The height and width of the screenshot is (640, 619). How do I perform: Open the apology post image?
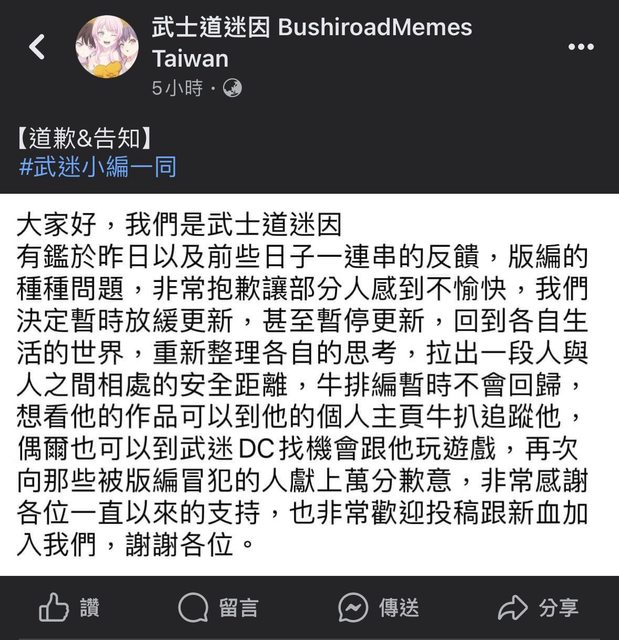(309, 385)
